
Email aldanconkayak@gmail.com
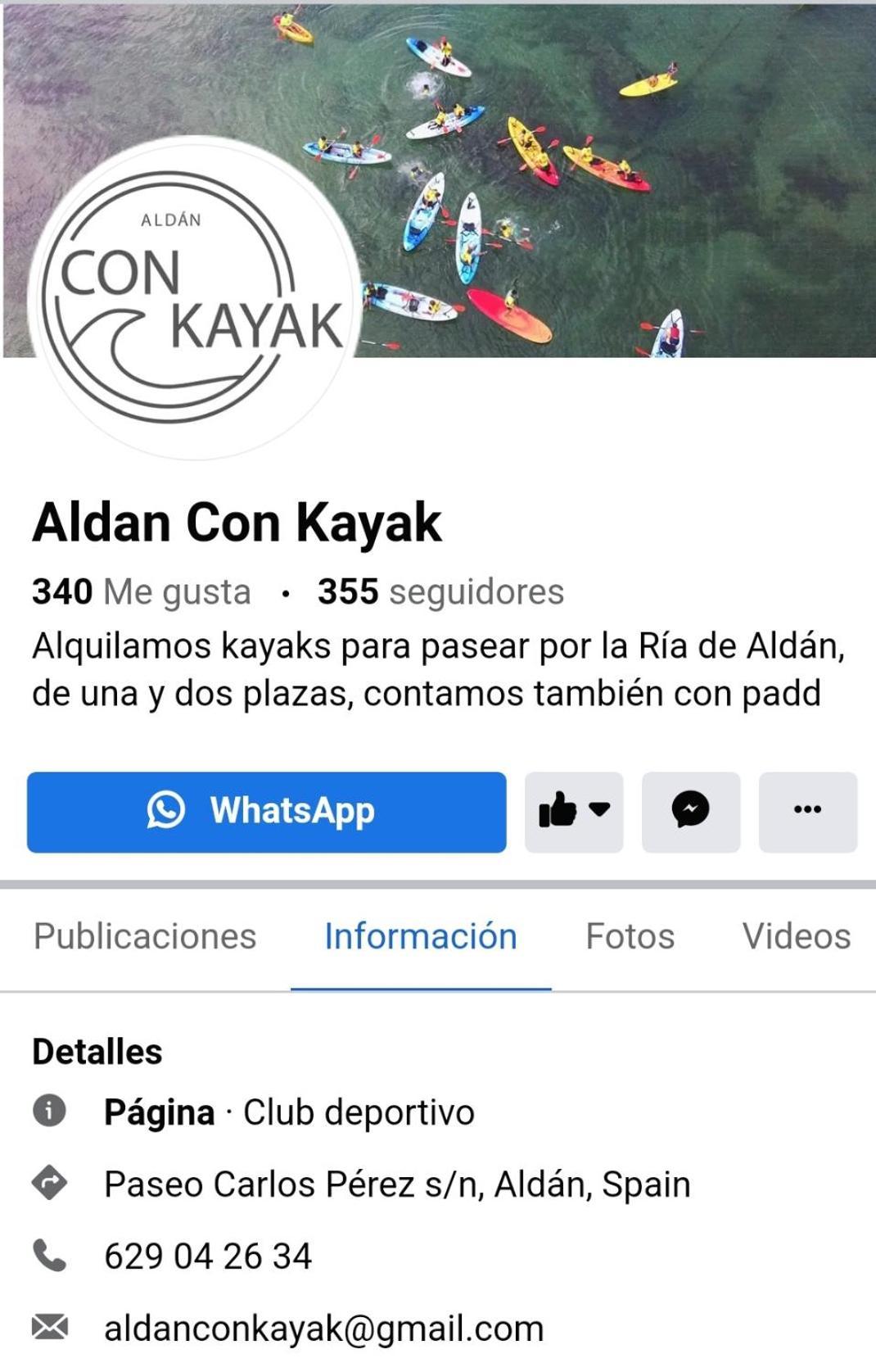(323, 1329)
